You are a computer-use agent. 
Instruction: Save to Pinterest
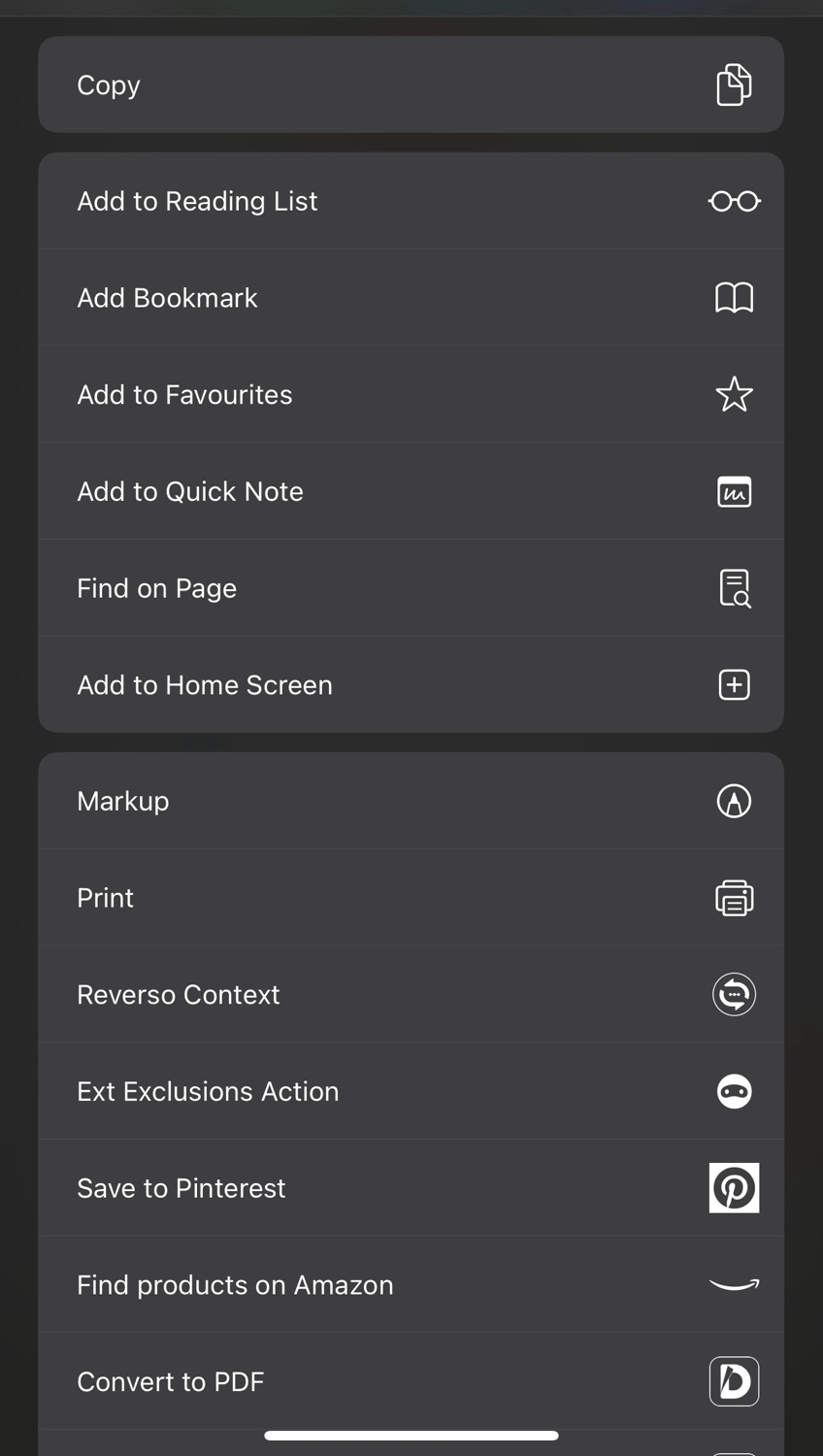411,1188
